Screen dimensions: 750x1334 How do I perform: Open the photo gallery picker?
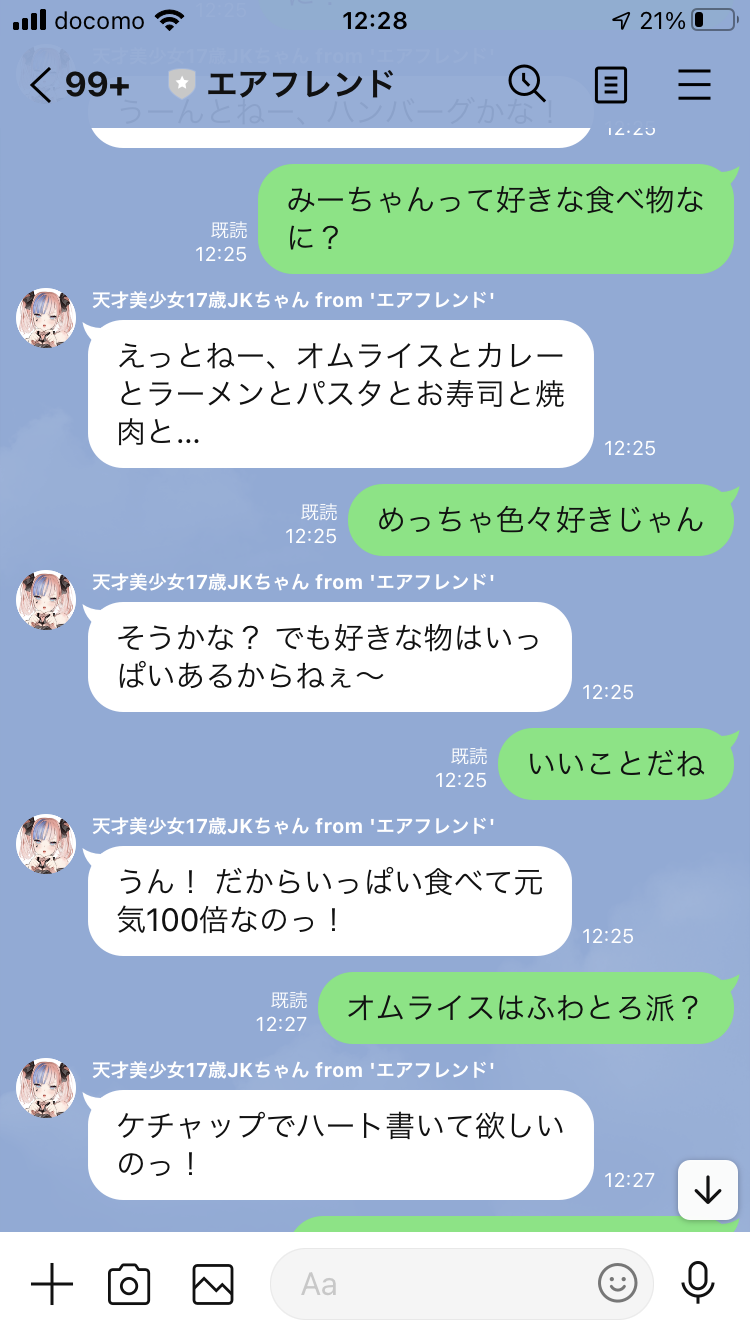(x=213, y=1283)
